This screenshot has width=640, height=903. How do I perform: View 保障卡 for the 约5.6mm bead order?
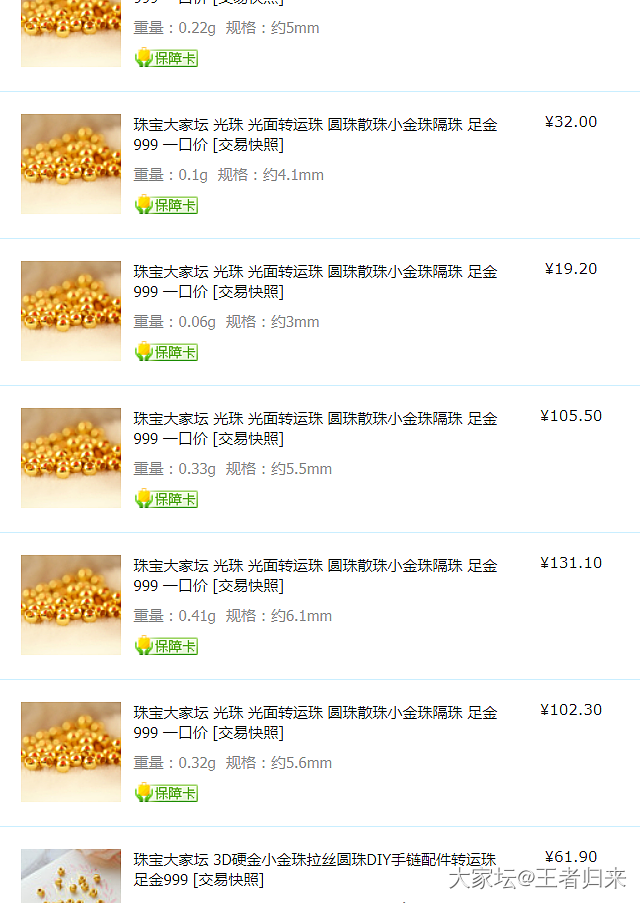coord(167,793)
